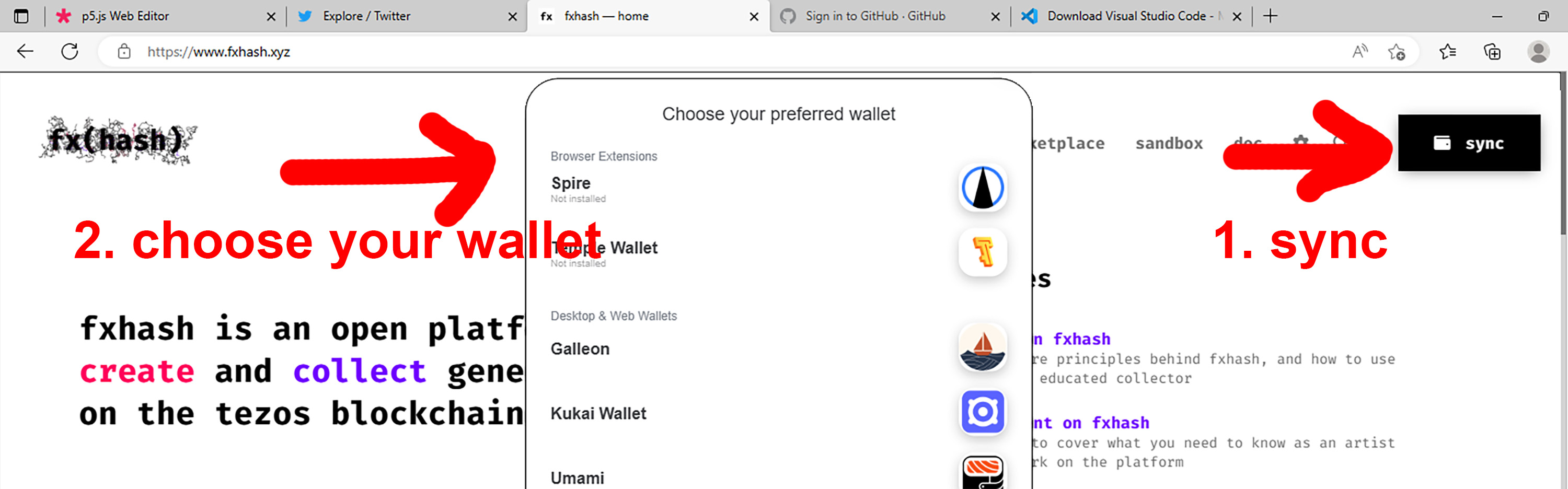Close the fxhash — home tab
This screenshot has width=1568, height=489.
(754, 16)
